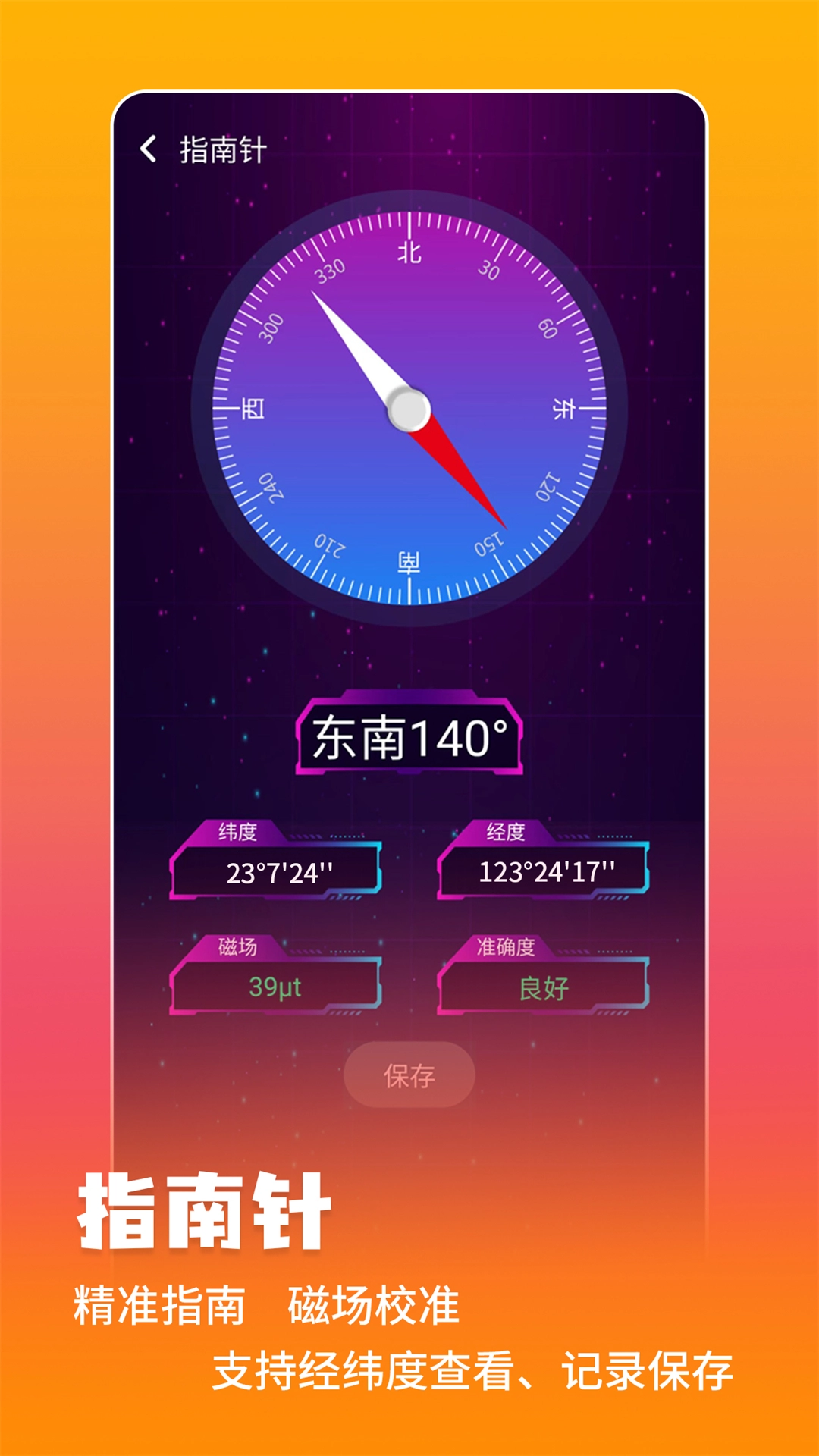Tap the center pivot of the compass
The height and width of the screenshot is (1456, 819).
(408, 407)
